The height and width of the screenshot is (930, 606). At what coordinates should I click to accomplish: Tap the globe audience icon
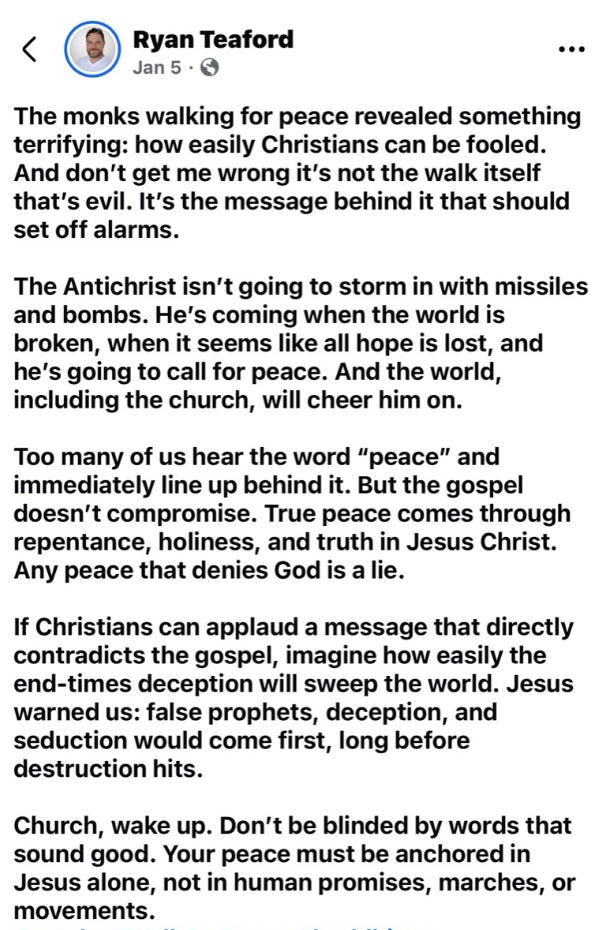point(209,68)
